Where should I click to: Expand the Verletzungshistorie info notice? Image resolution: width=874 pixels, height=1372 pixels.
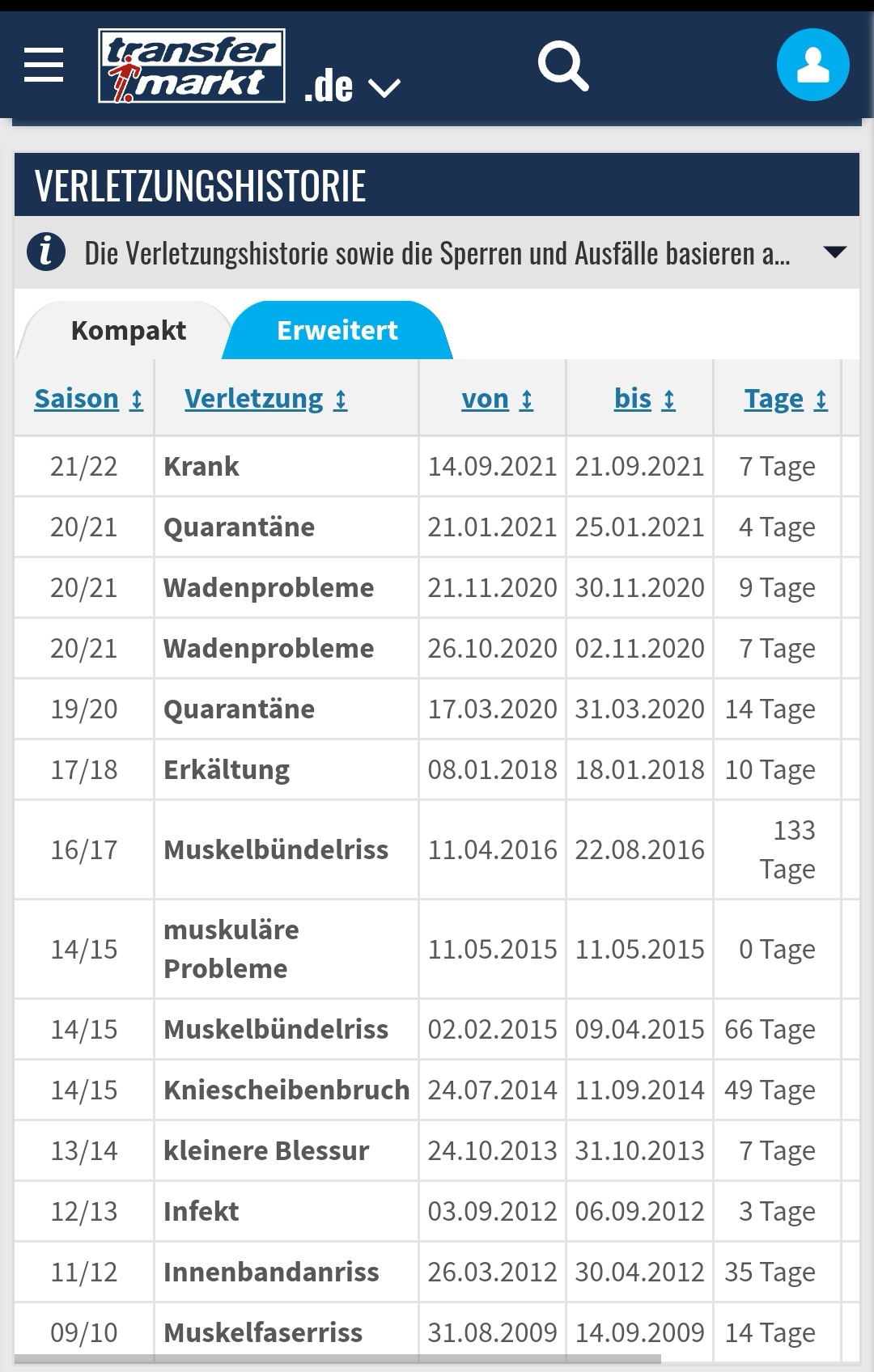tap(834, 252)
